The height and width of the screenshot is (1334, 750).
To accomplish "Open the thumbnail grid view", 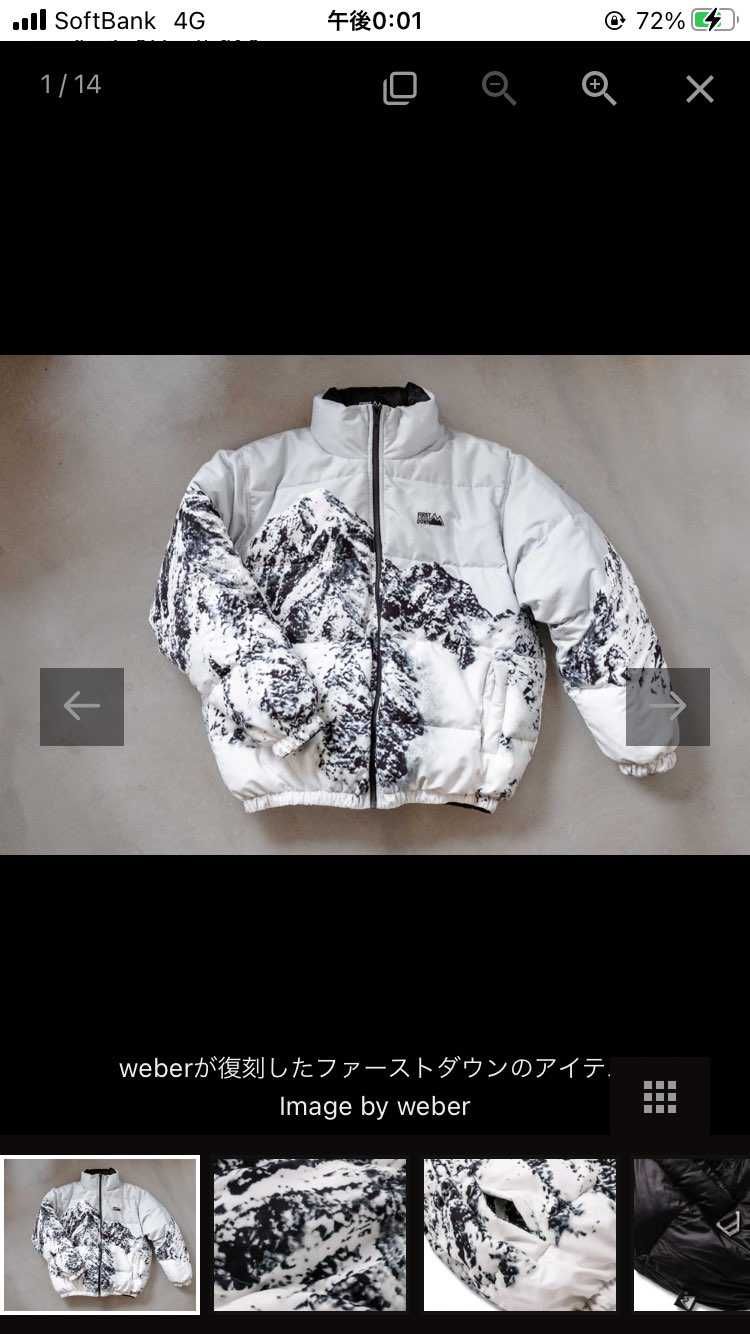I will (x=660, y=1097).
